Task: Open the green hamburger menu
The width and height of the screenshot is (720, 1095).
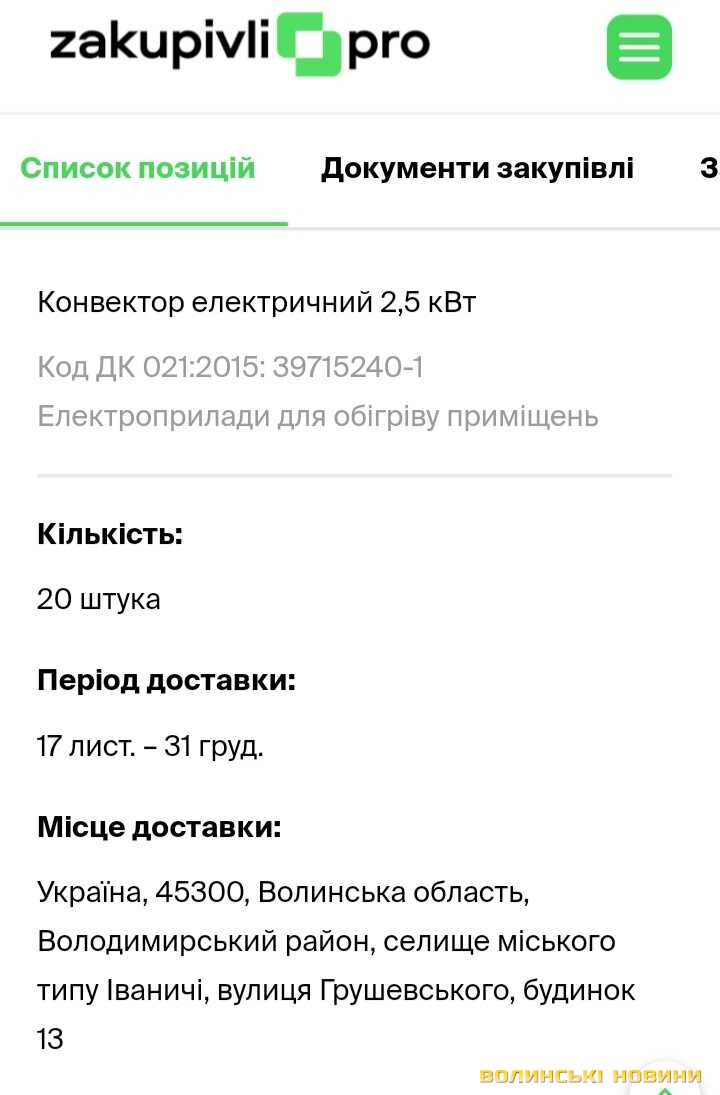Action: click(x=639, y=47)
